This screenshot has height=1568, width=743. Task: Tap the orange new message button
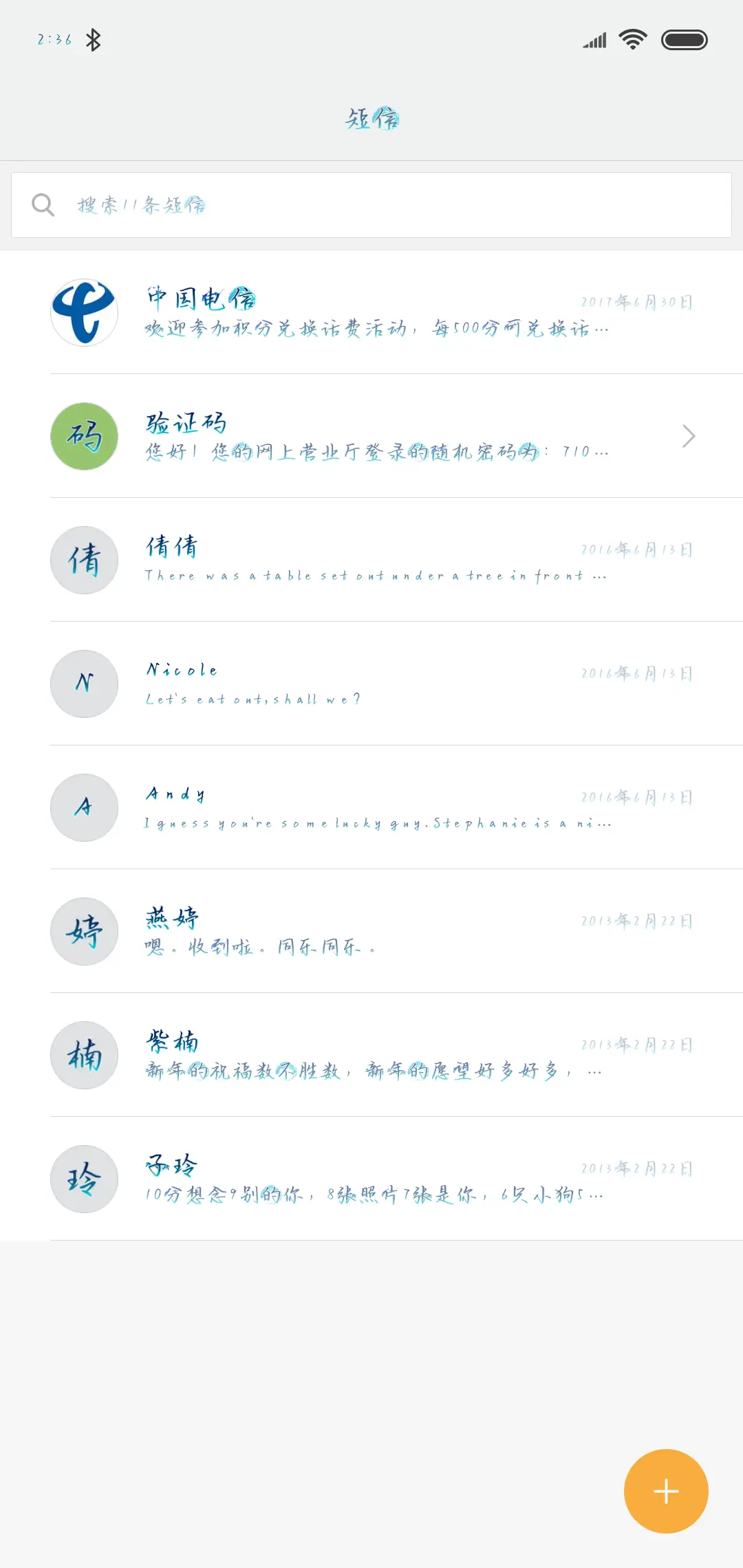tap(665, 1491)
